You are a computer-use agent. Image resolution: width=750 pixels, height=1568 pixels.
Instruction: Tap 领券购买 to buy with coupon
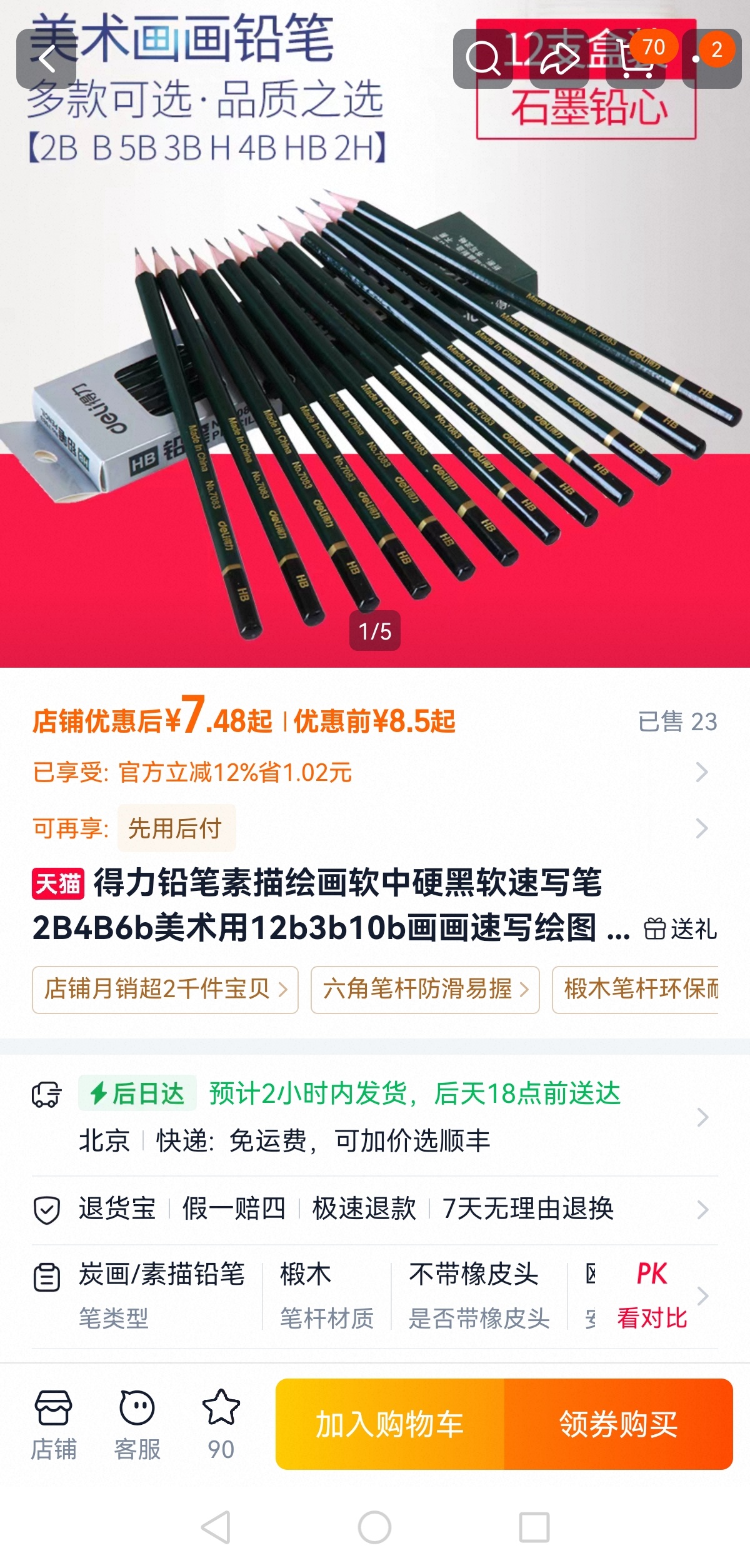(x=619, y=1424)
